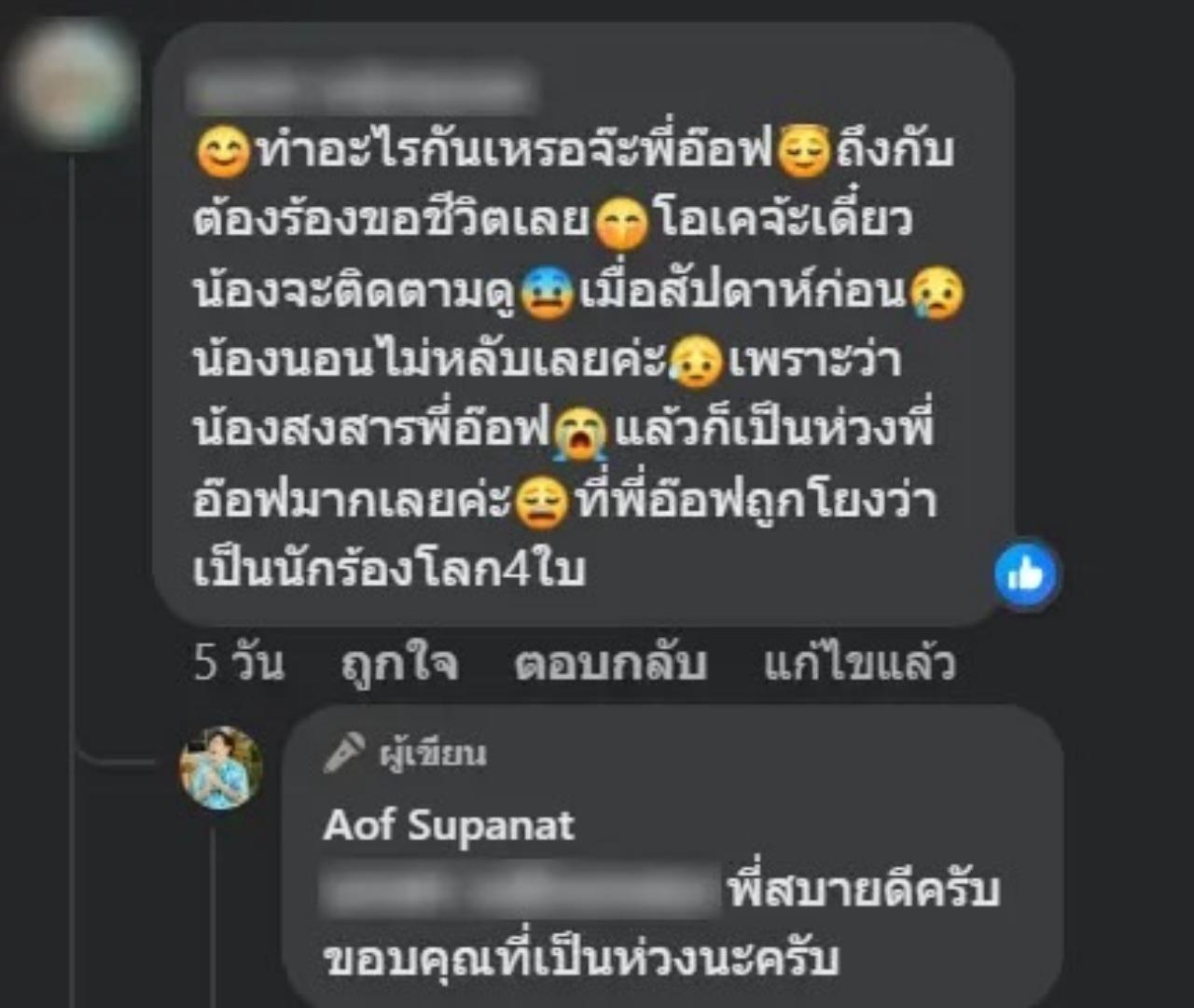This screenshot has height=1008, width=1194.
Task: Open the blurred commenter's profile picture
Action: click(72, 84)
